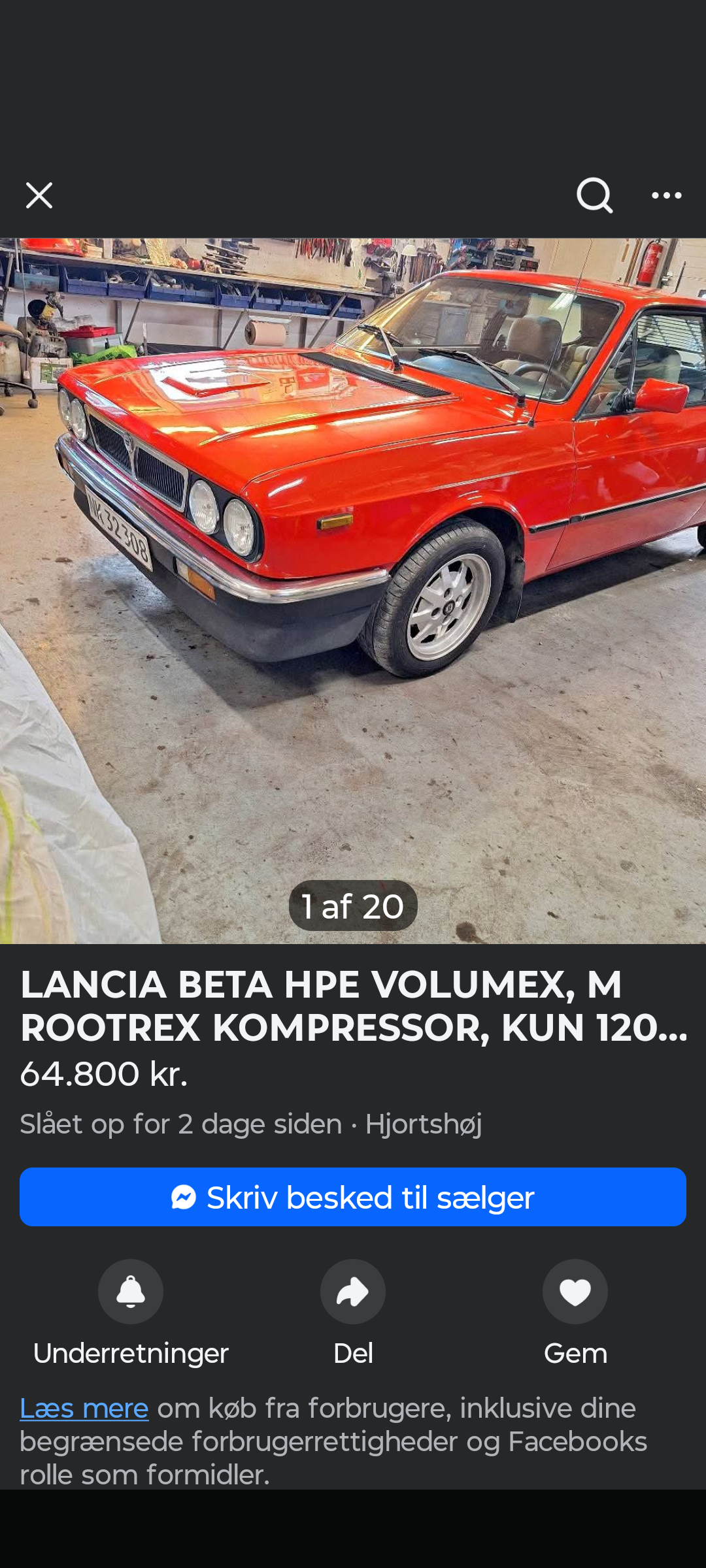Open the three-dot overflow menu

point(667,195)
